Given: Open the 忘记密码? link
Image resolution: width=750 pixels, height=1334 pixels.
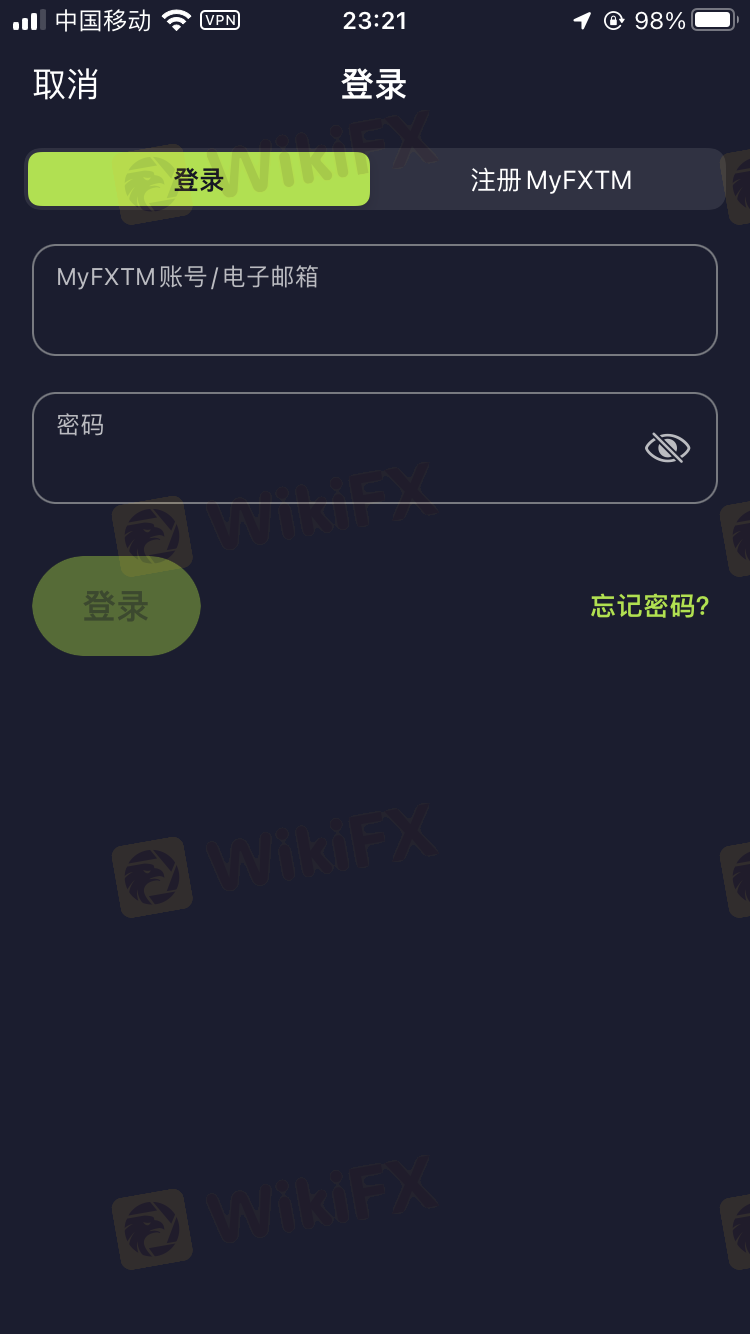Looking at the screenshot, I should [x=650, y=606].
